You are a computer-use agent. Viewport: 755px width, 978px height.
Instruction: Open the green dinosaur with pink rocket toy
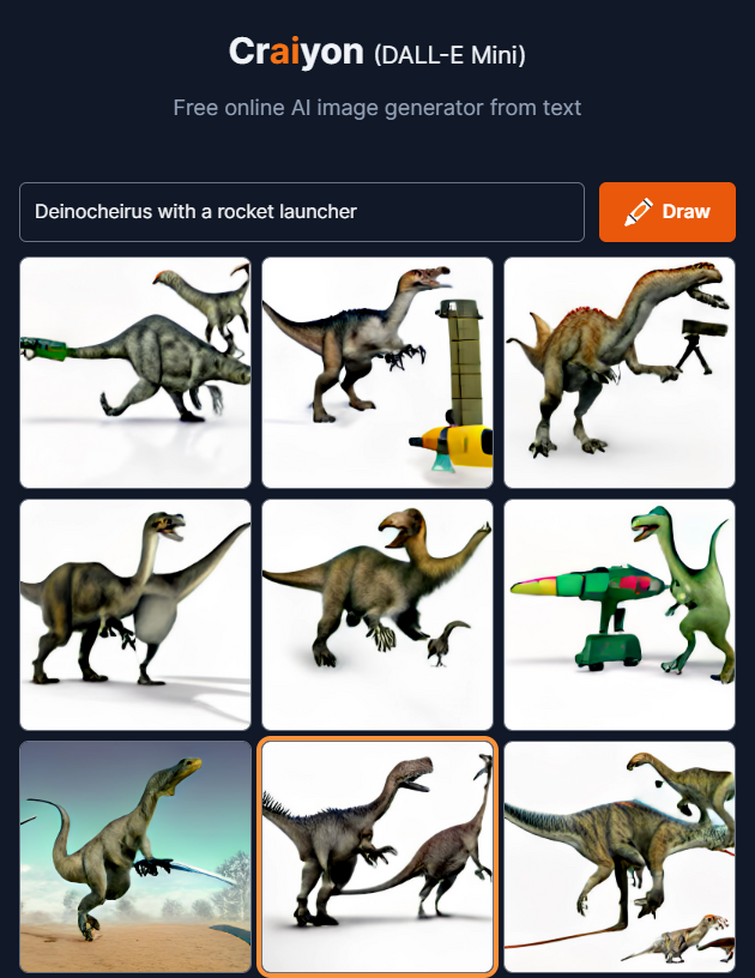pos(619,614)
